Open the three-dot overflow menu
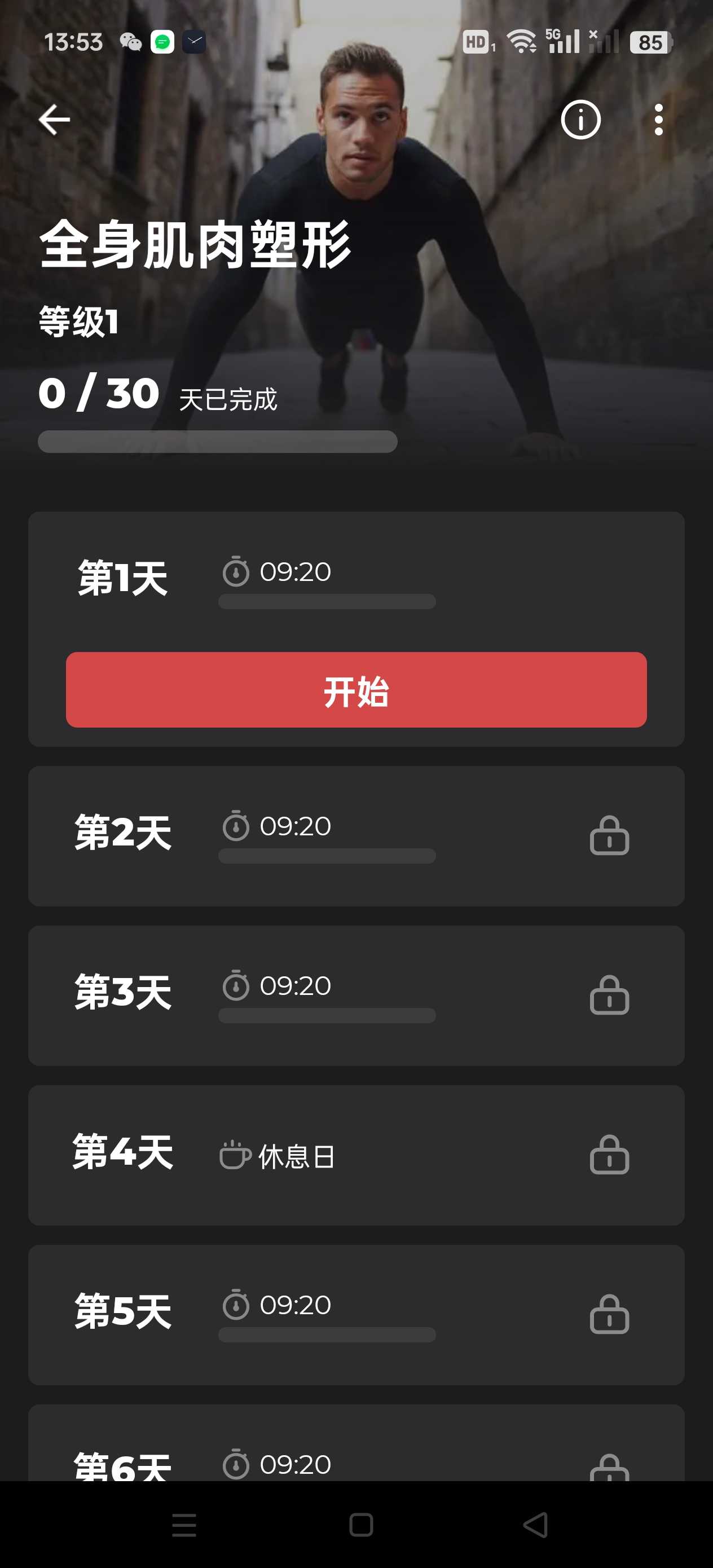 pos(658,120)
